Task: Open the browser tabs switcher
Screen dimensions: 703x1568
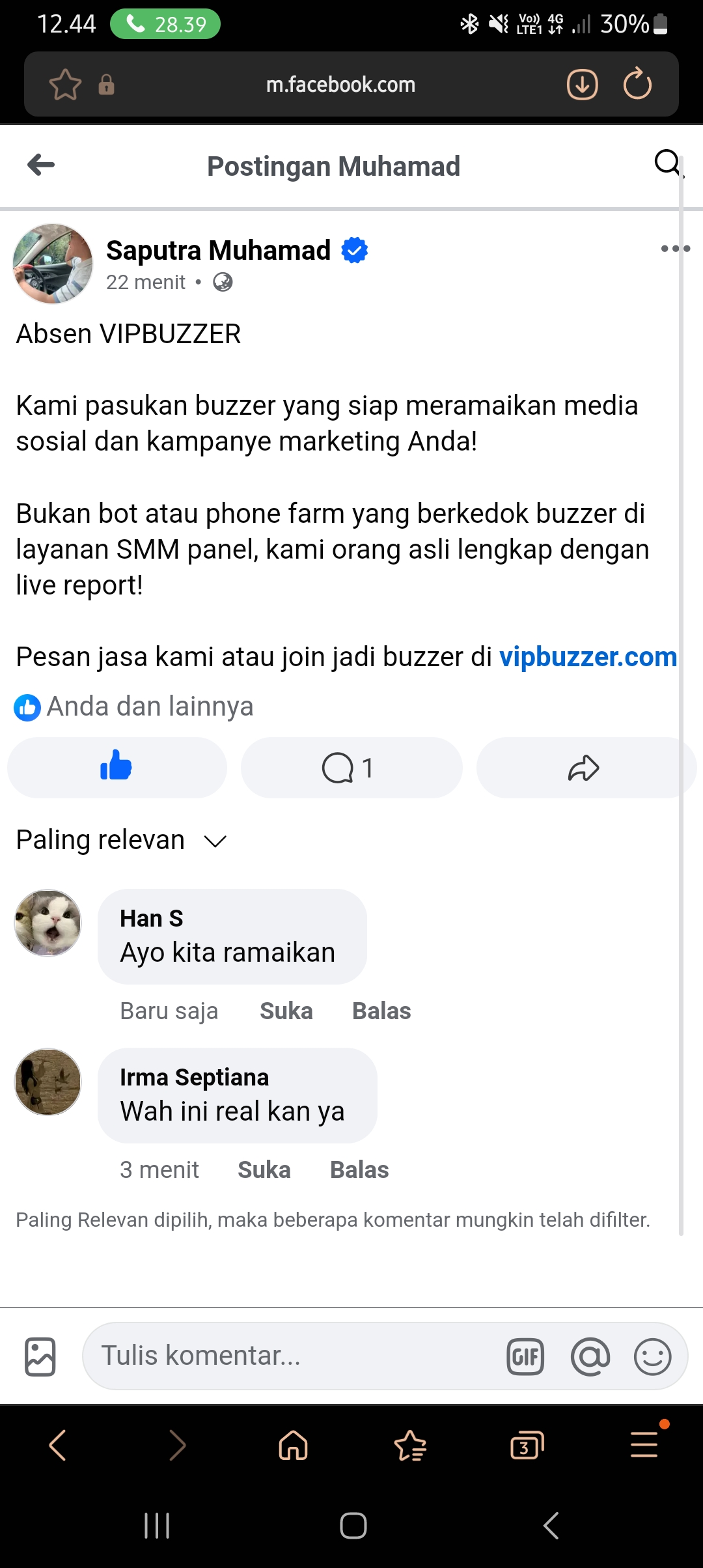Action: [526, 1446]
